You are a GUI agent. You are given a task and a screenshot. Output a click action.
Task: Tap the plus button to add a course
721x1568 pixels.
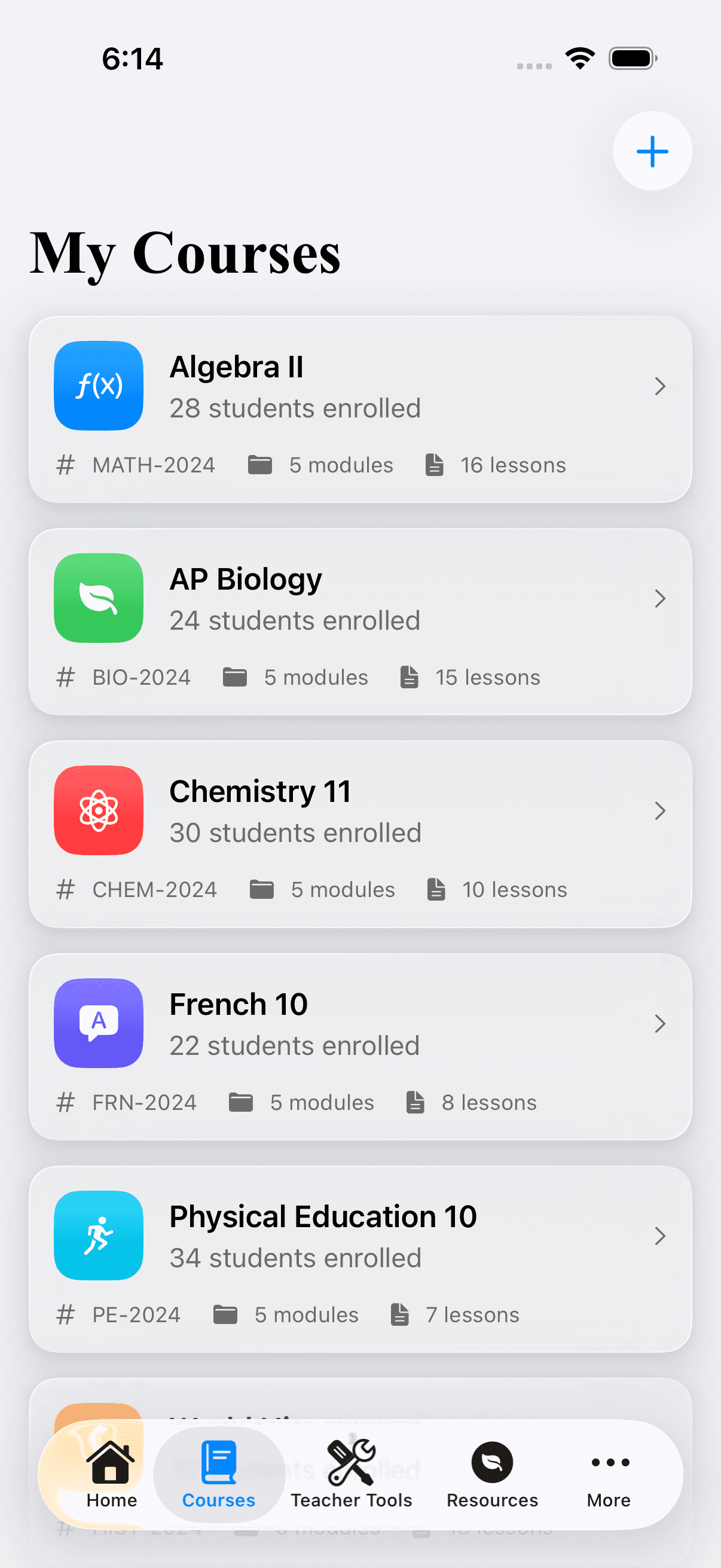click(x=652, y=151)
